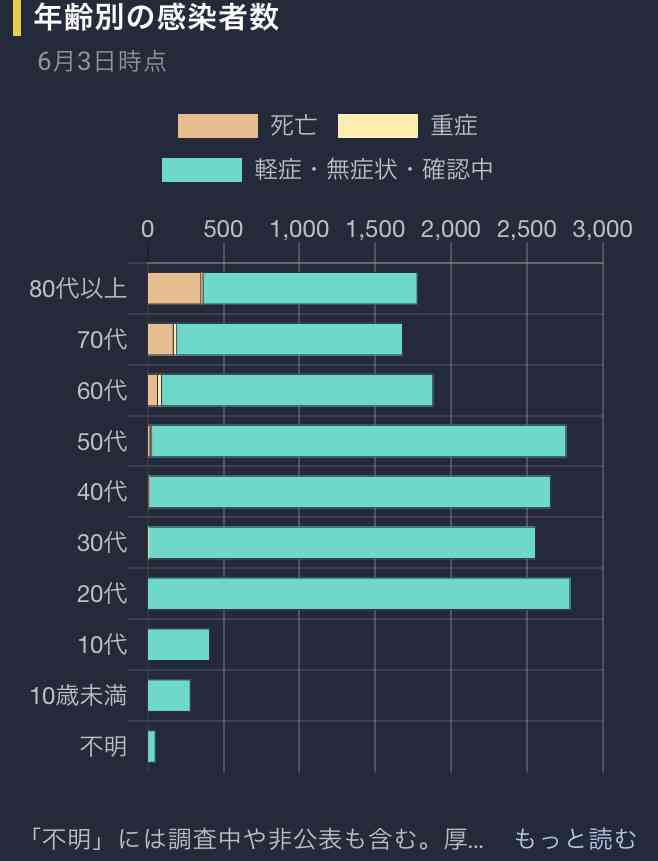
Task: Toggle the 重症 legend series
Action: pyautogui.click(x=408, y=126)
